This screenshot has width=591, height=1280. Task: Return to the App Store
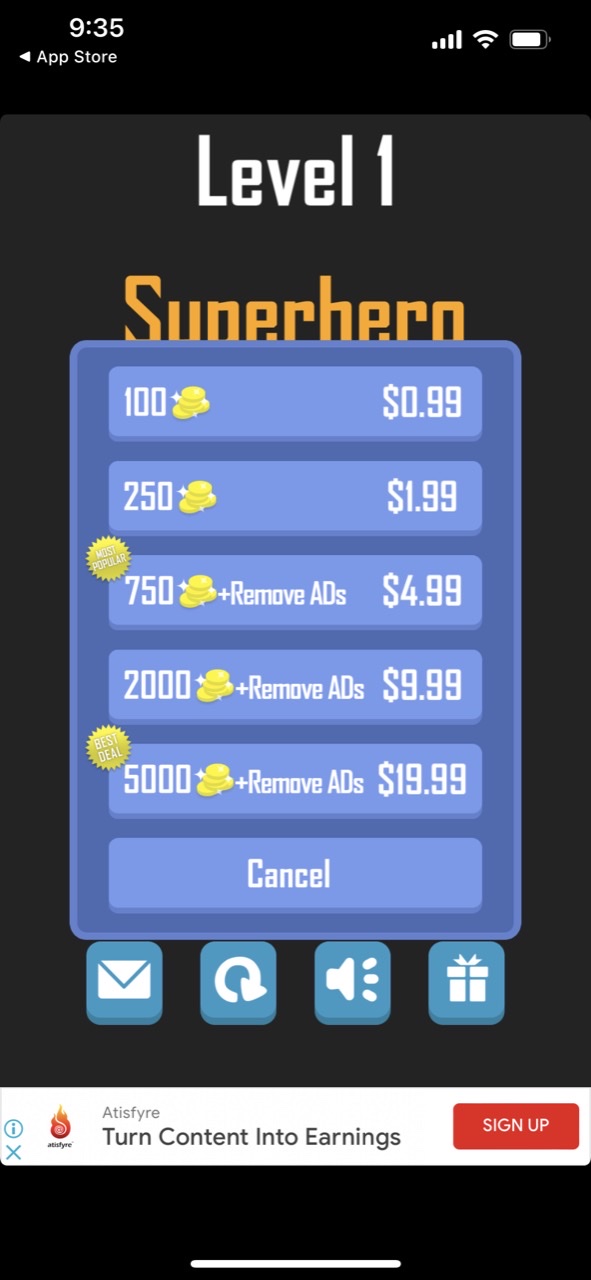pos(68,57)
